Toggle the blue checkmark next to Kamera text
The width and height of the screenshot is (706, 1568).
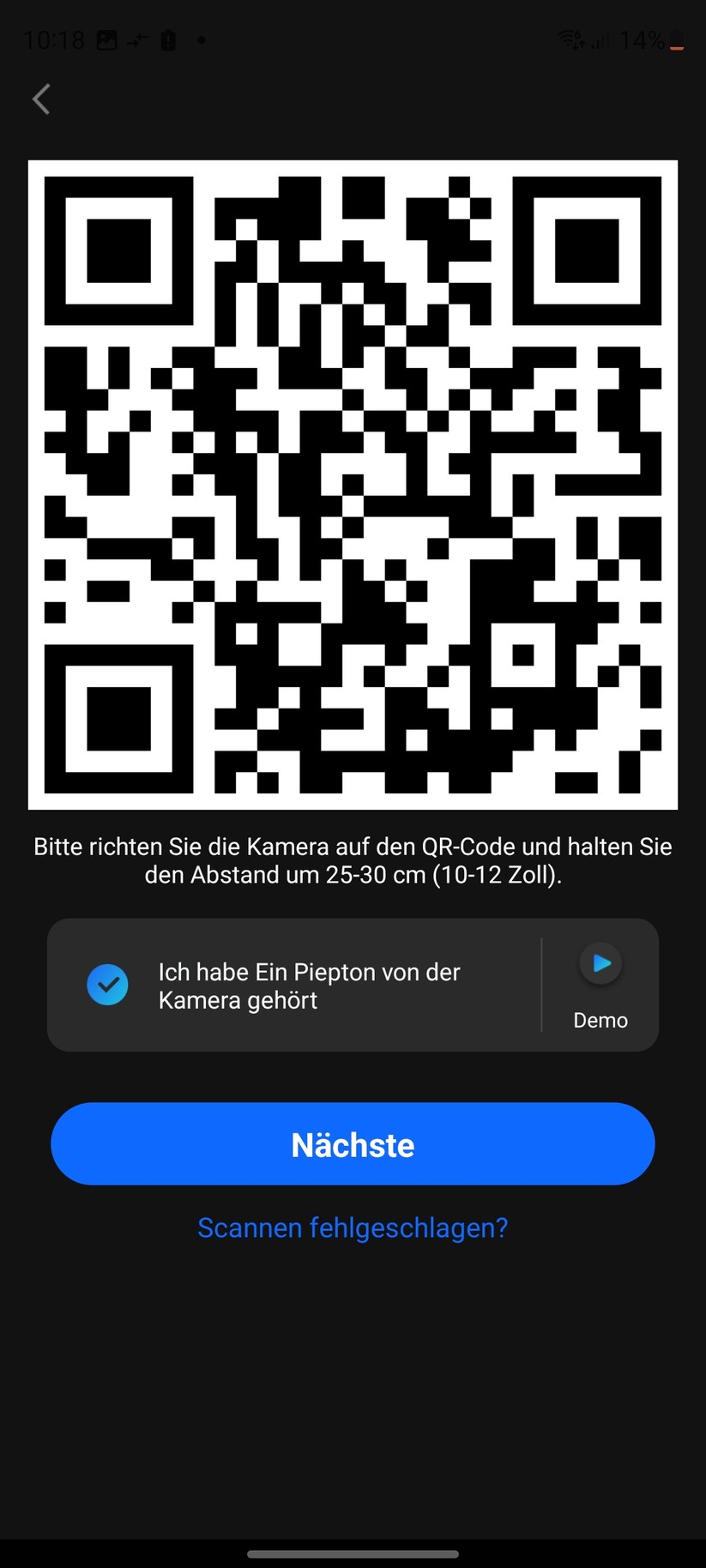pyautogui.click(x=107, y=985)
